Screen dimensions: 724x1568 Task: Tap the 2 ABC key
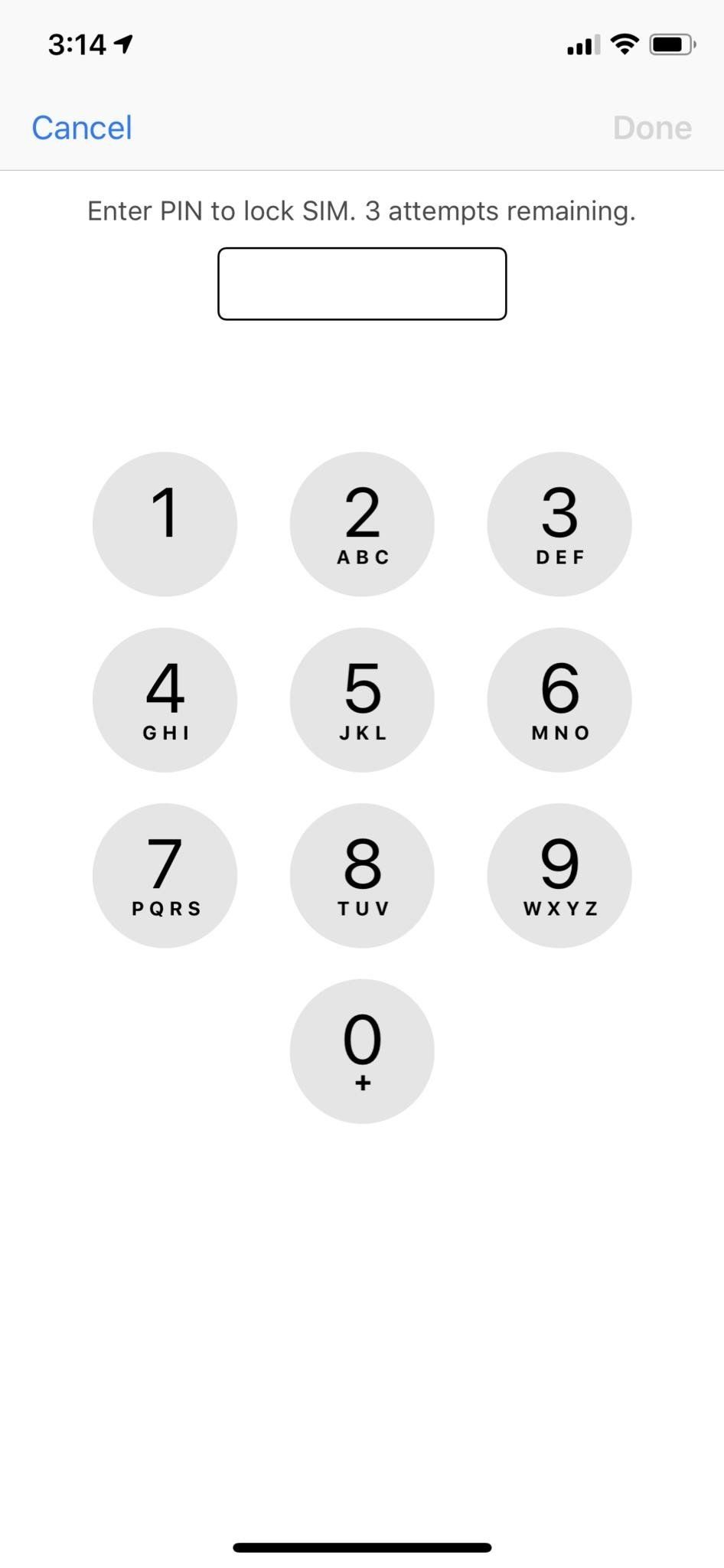pyautogui.click(x=362, y=524)
